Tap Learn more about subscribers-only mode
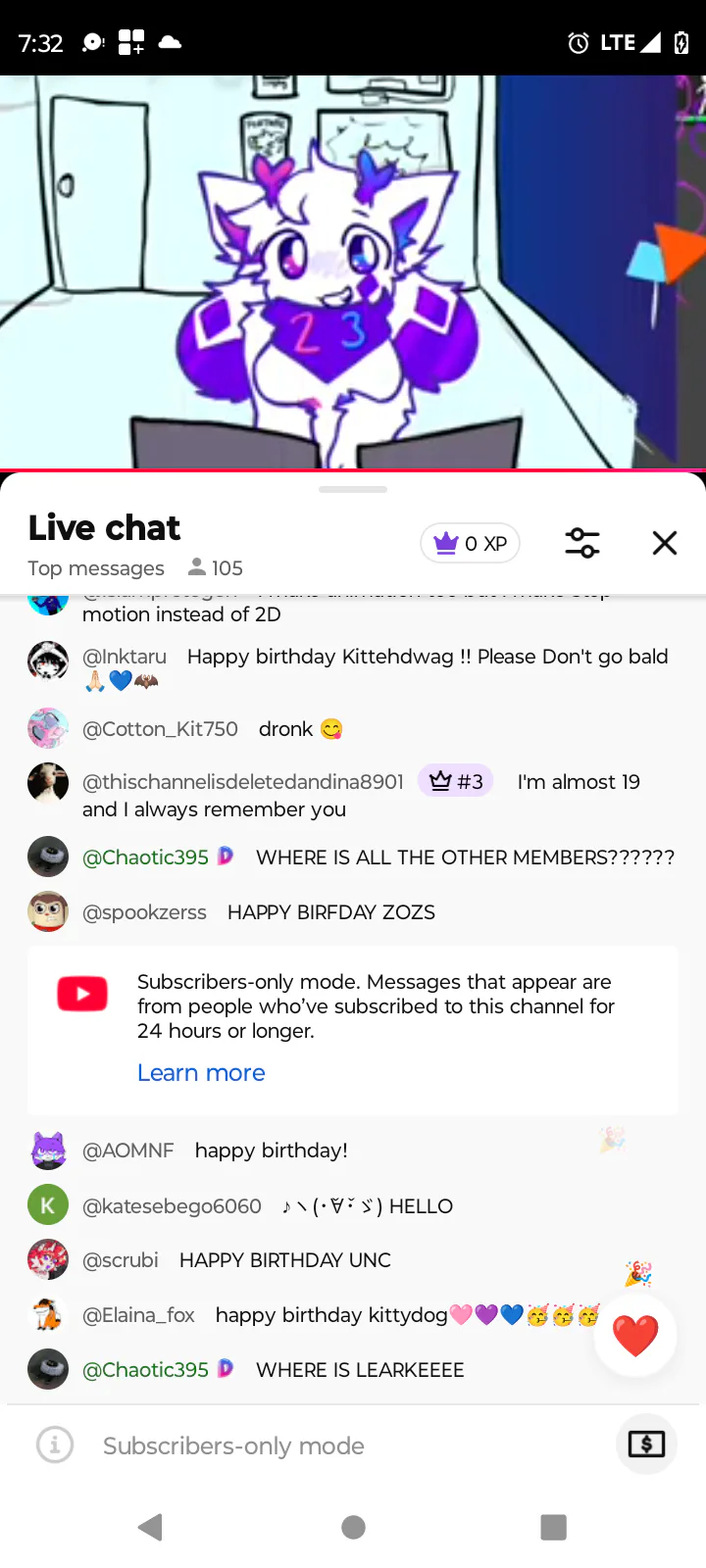Image resolution: width=706 pixels, height=1568 pixels. click(x=201, y=1073)
